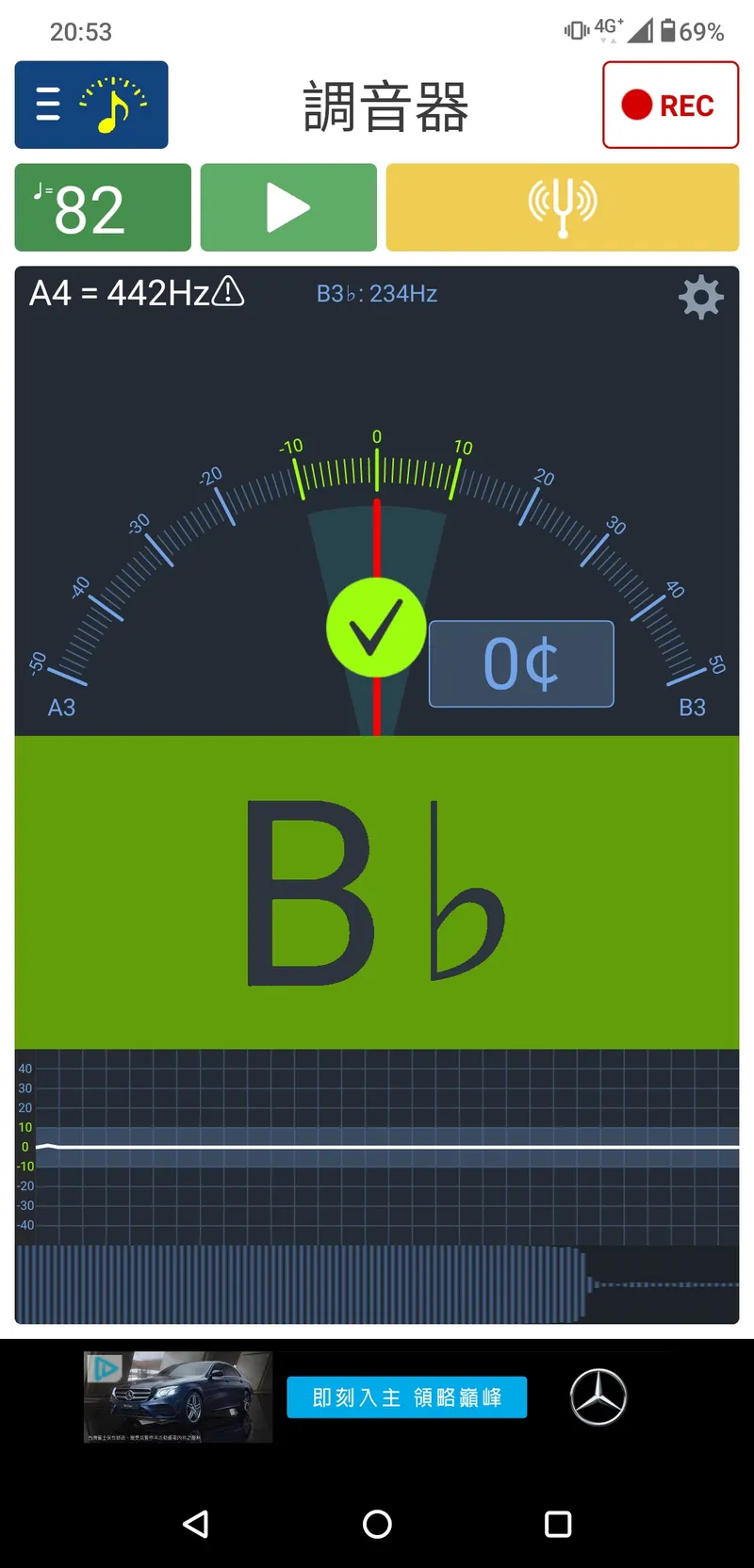Open the yellow tuning fork tone generator
The height and width of the screenshot is (1568, 754).
click(x=562, y=207)
